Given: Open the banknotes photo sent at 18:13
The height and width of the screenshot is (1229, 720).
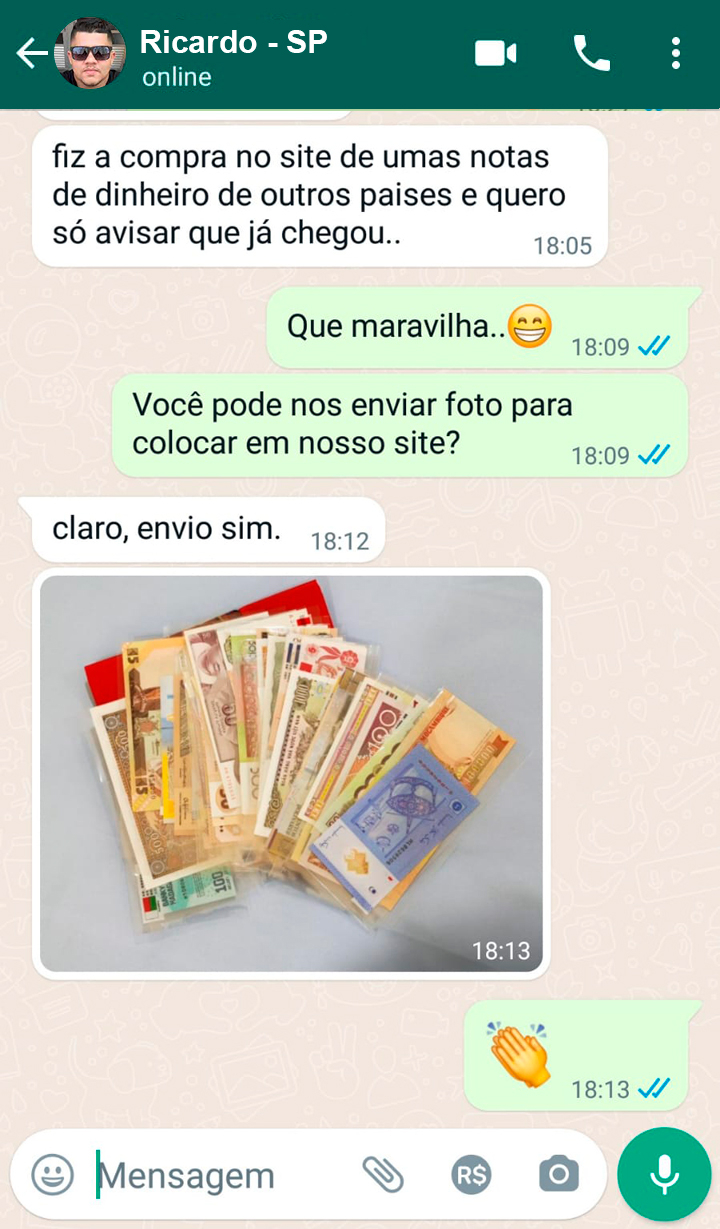Looking at the screenshot, I should pyautogui.click(x=291, y=773).
